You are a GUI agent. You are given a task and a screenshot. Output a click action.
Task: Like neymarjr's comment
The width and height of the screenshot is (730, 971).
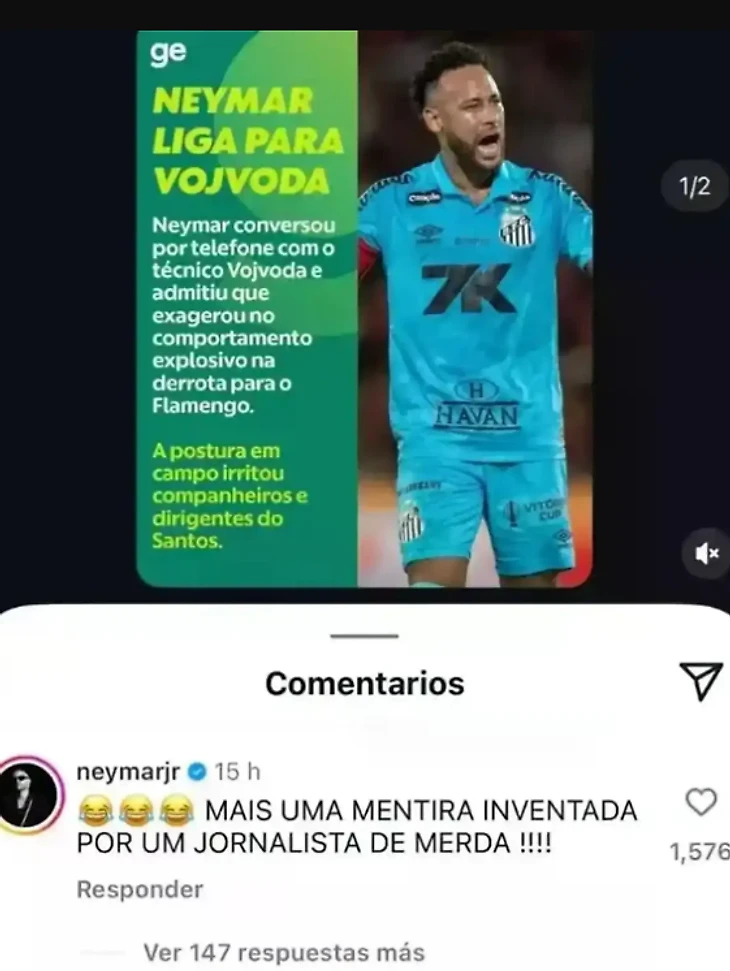click(702, 802)
